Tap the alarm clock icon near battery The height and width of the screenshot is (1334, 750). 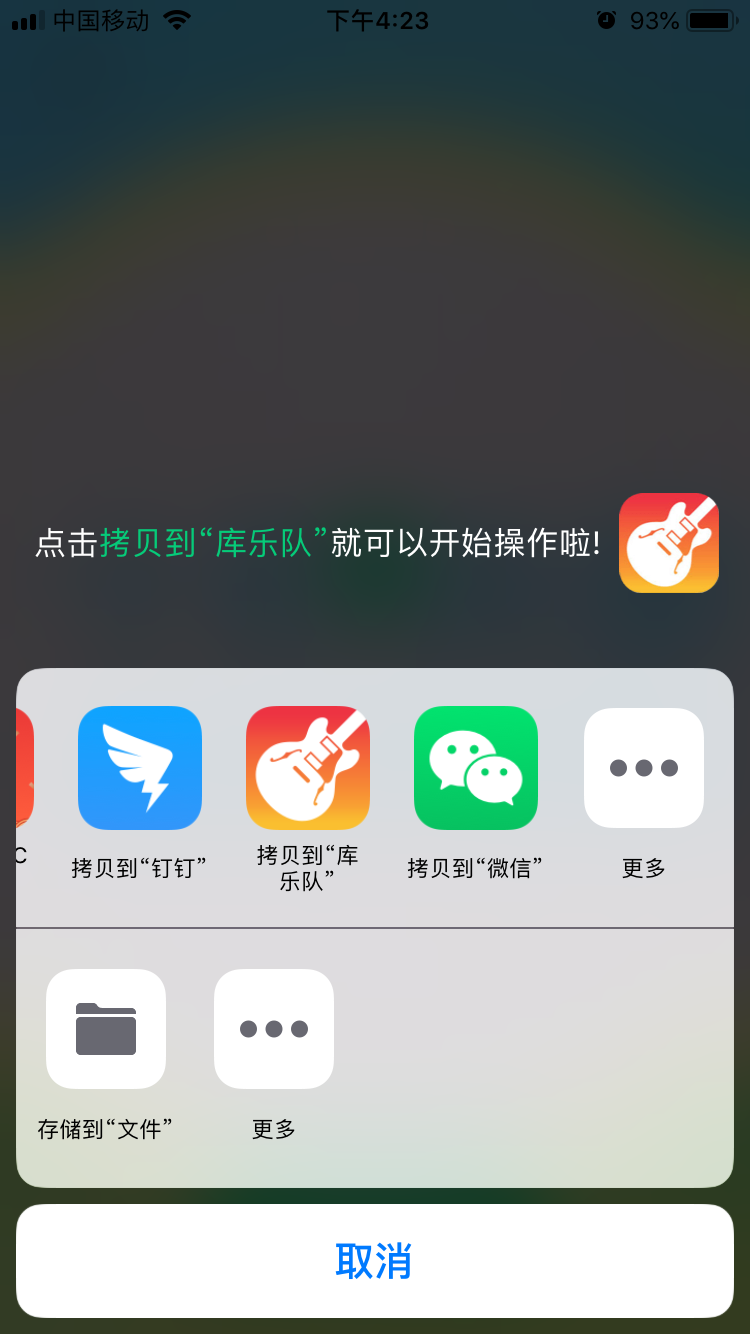[x=607, y=19]
